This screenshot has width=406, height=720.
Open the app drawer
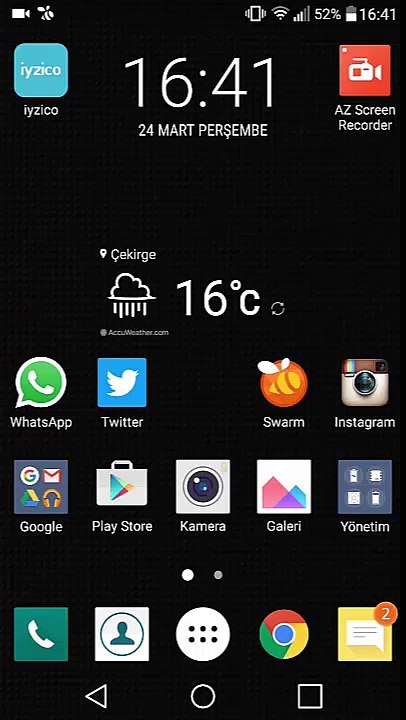point(203,634)
